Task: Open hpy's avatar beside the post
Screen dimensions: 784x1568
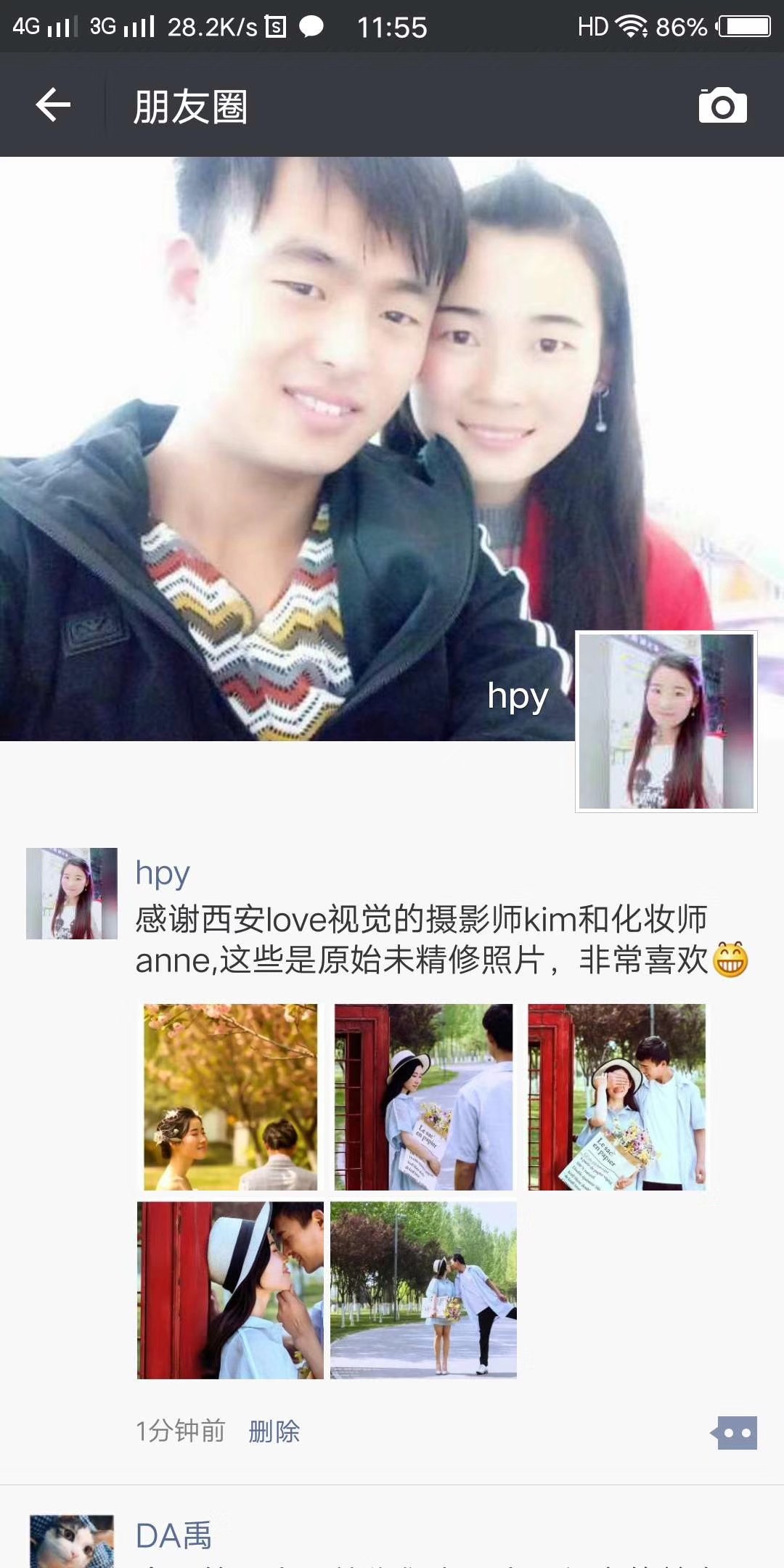Action: [72, 894]
